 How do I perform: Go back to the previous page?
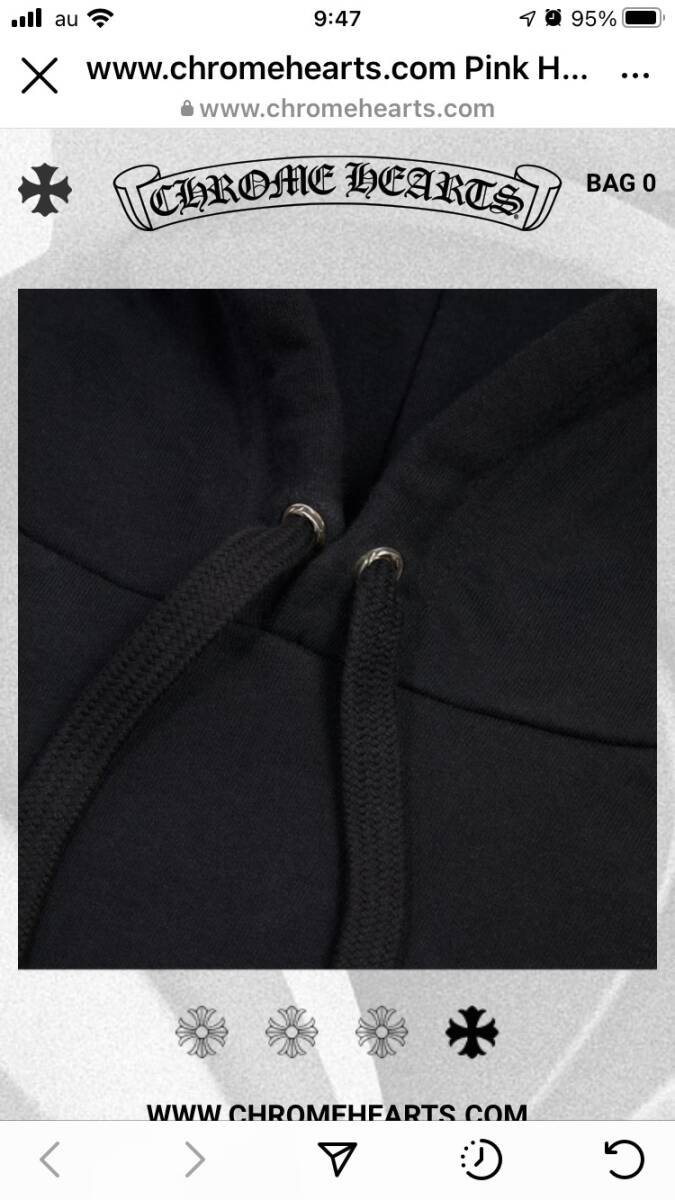(50, 1160)
